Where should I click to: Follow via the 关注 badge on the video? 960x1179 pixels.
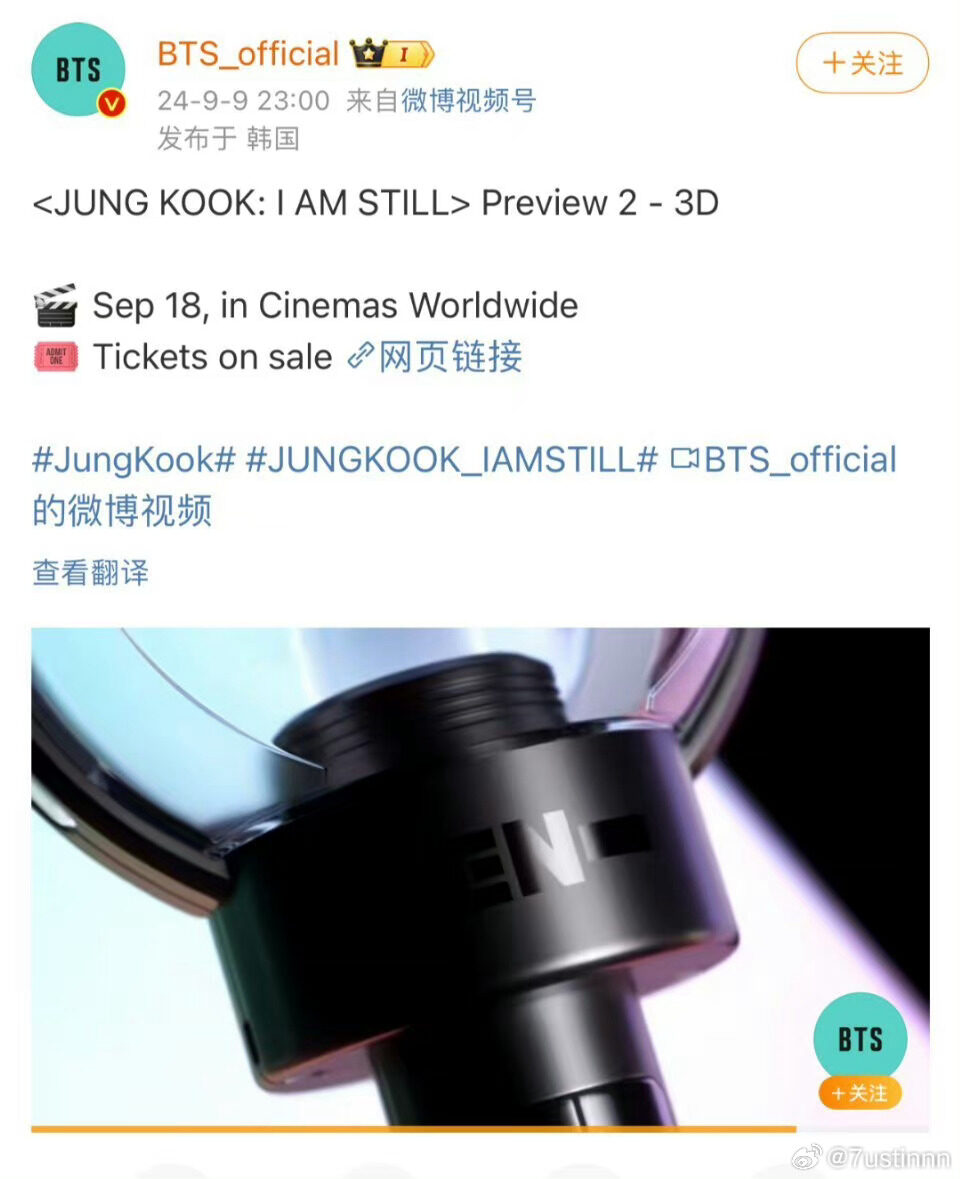pyautogui.click(x=860, y=1093)
